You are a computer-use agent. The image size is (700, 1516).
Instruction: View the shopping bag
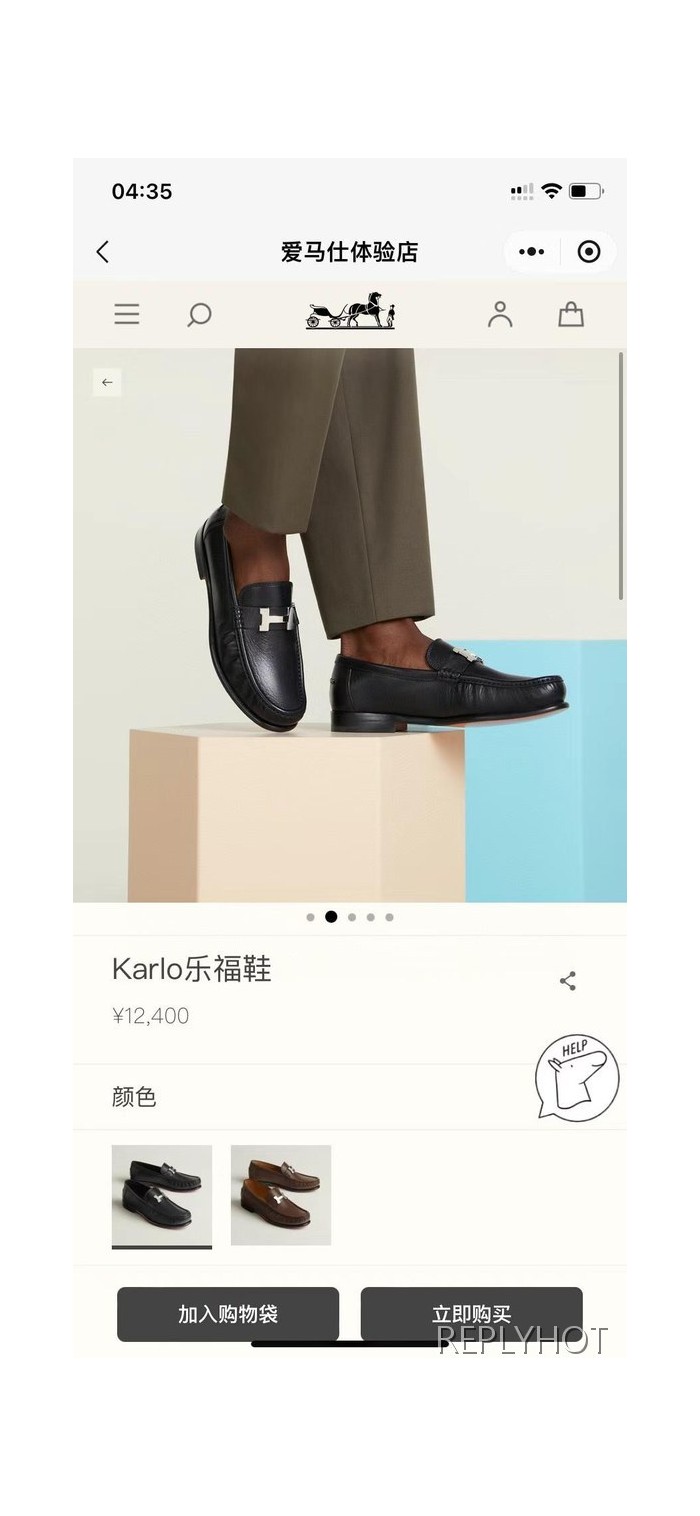click(571, 315)
